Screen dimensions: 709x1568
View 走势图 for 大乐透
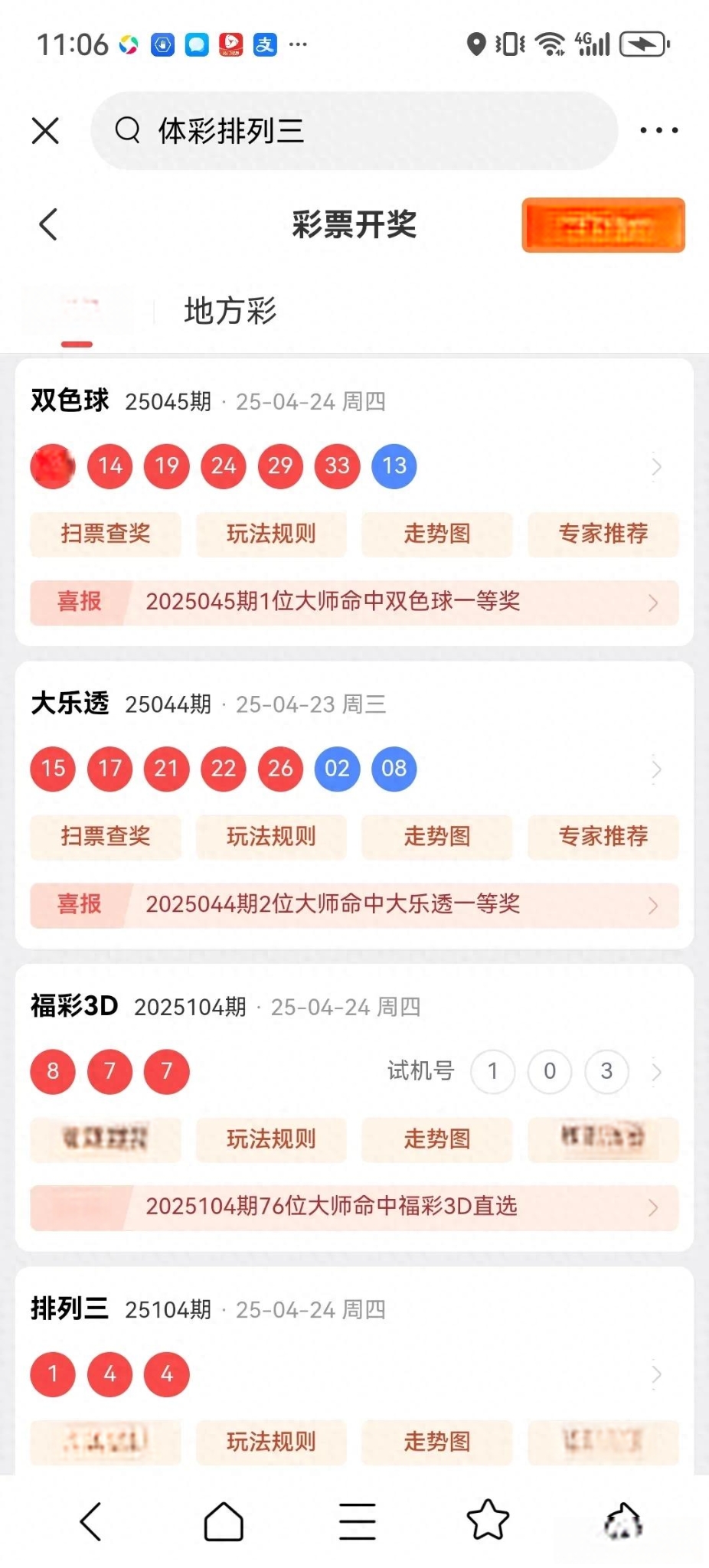coord(437,836)
